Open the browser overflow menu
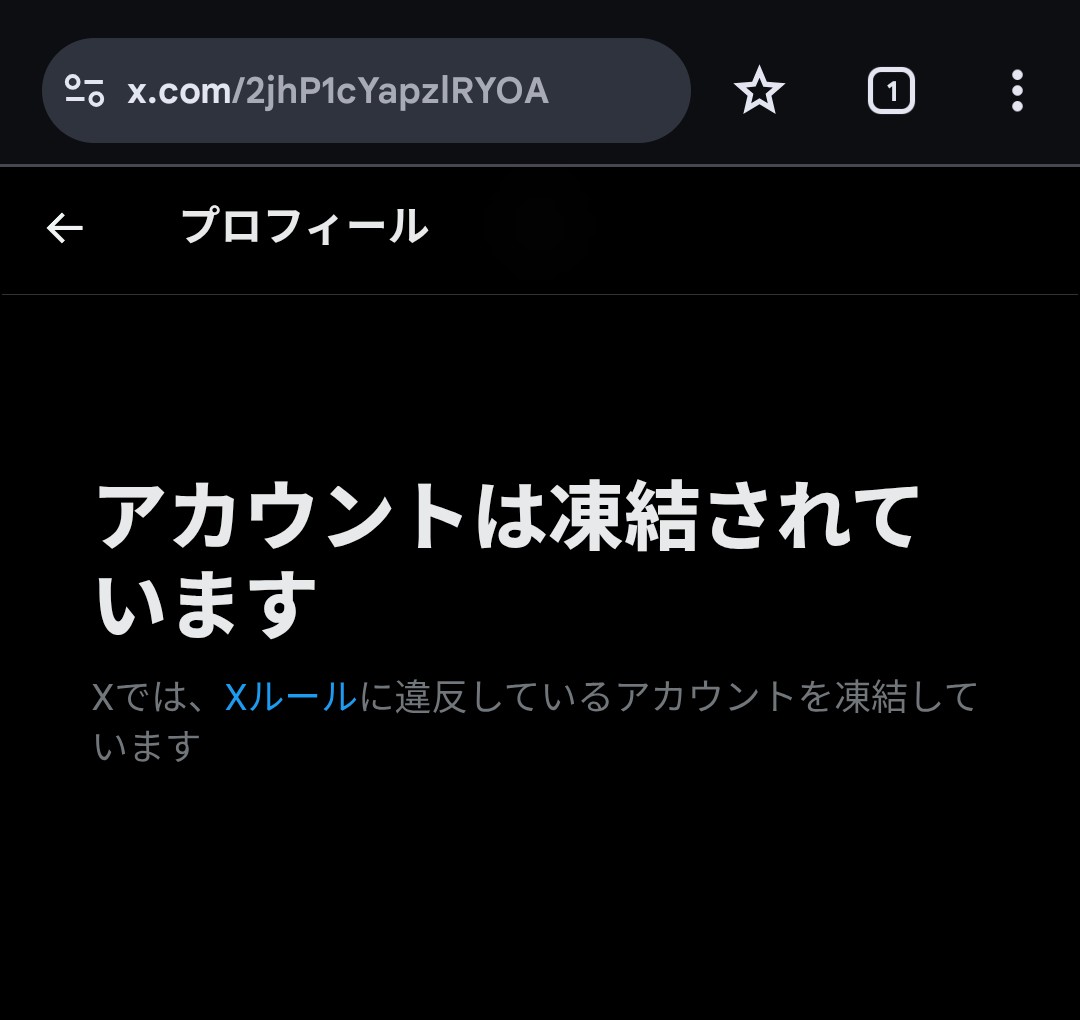 tap(1017, 92)
